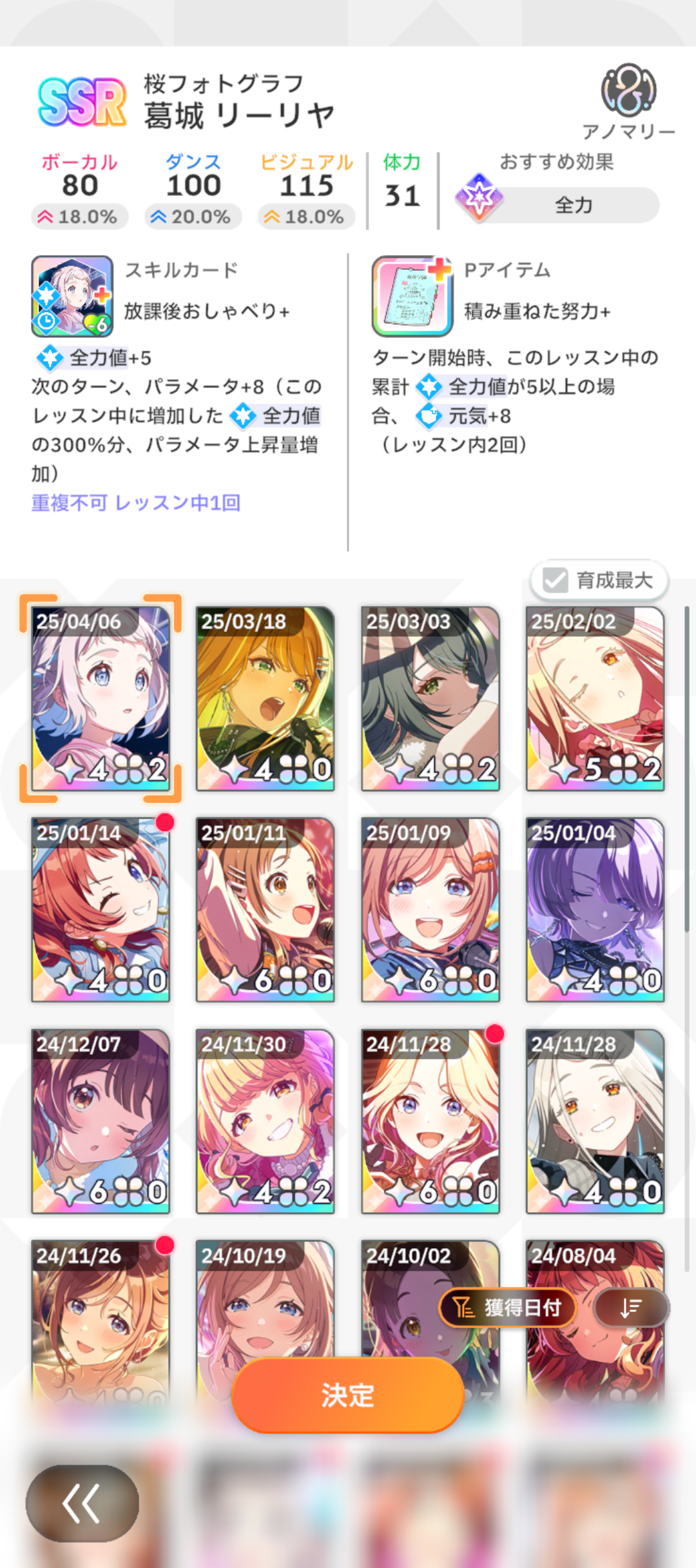Screen dimensions: 696x1568
Task: Tap the selected card dated 25/04/06
Action: click(x=101, y=698)
